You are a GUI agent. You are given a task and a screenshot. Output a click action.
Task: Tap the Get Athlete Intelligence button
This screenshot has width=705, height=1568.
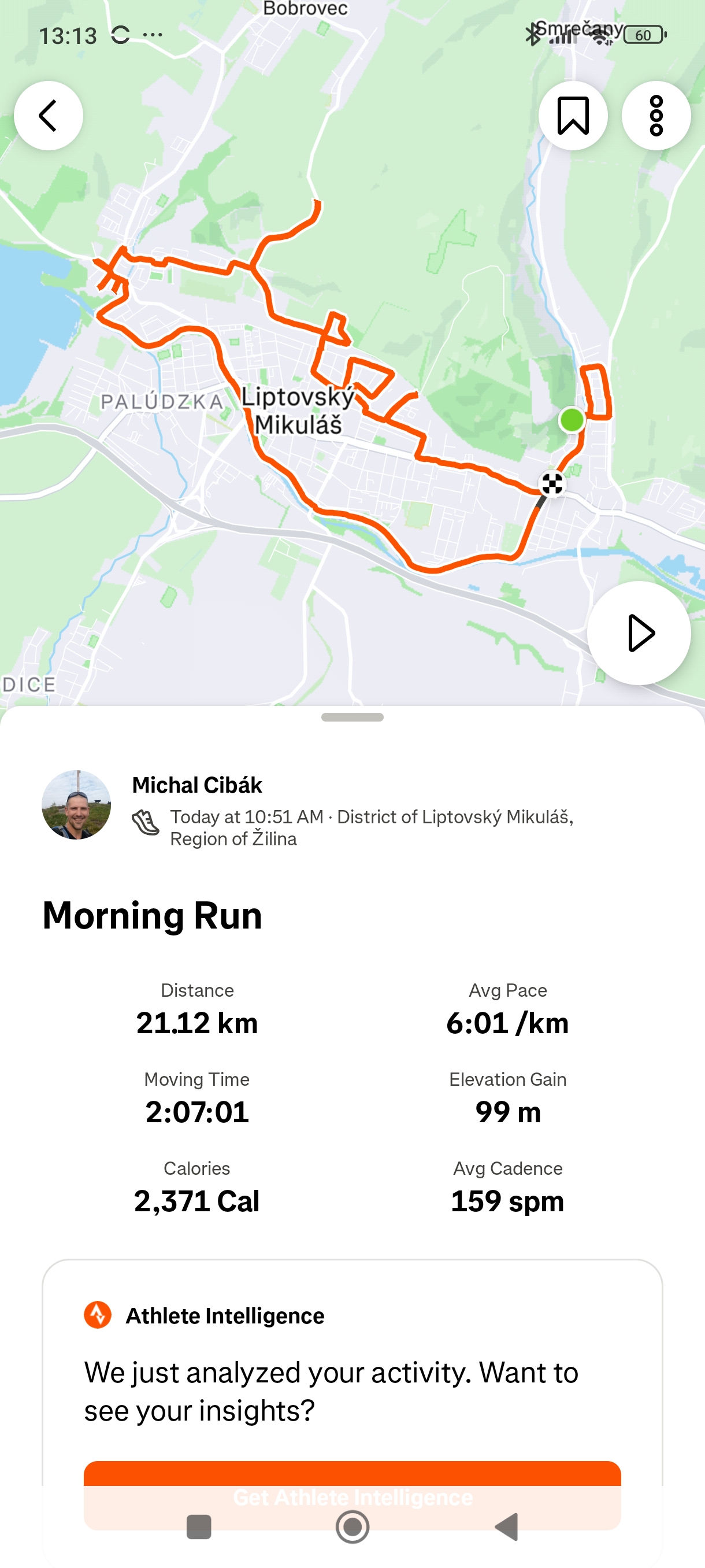352,1495
